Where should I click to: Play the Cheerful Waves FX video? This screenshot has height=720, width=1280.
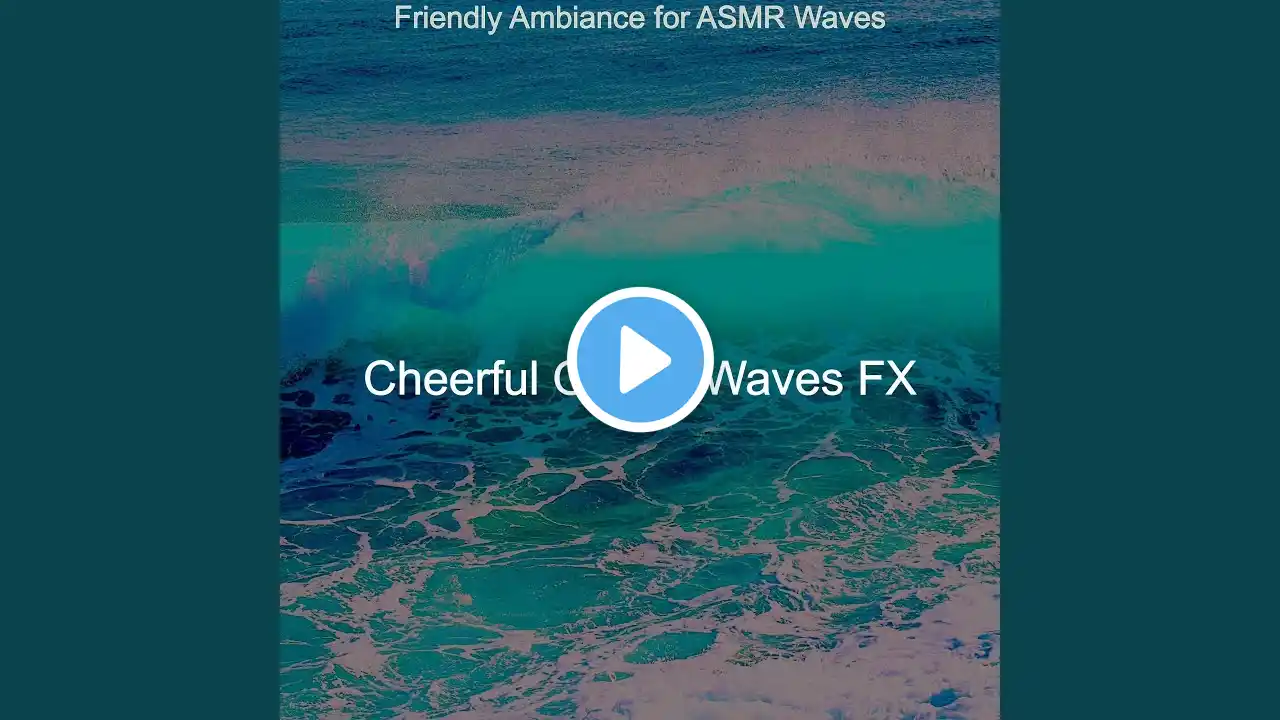pos(640,360)
